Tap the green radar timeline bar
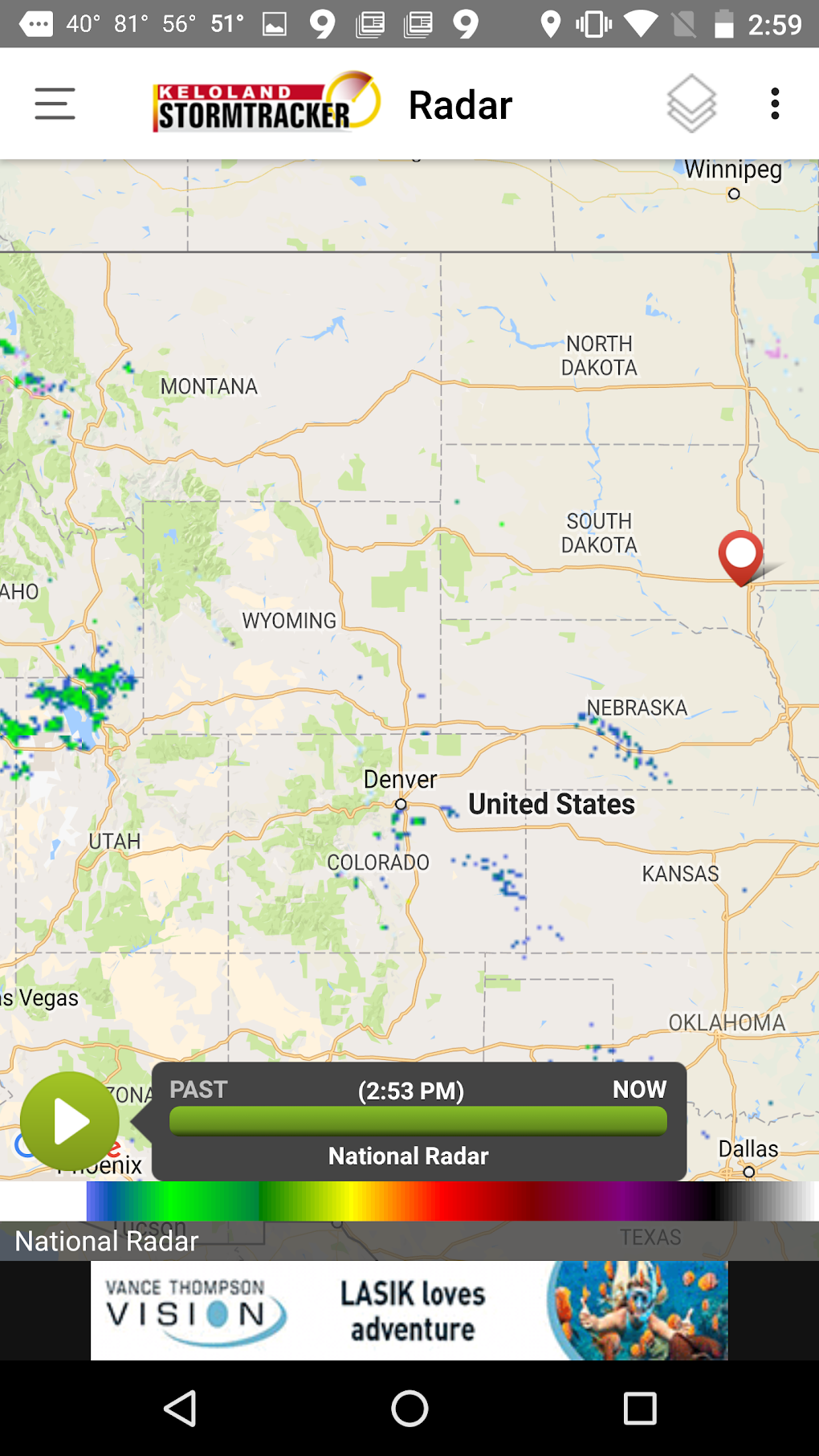This screenshot has width=819, height=1456. (x=418, y=1121)
